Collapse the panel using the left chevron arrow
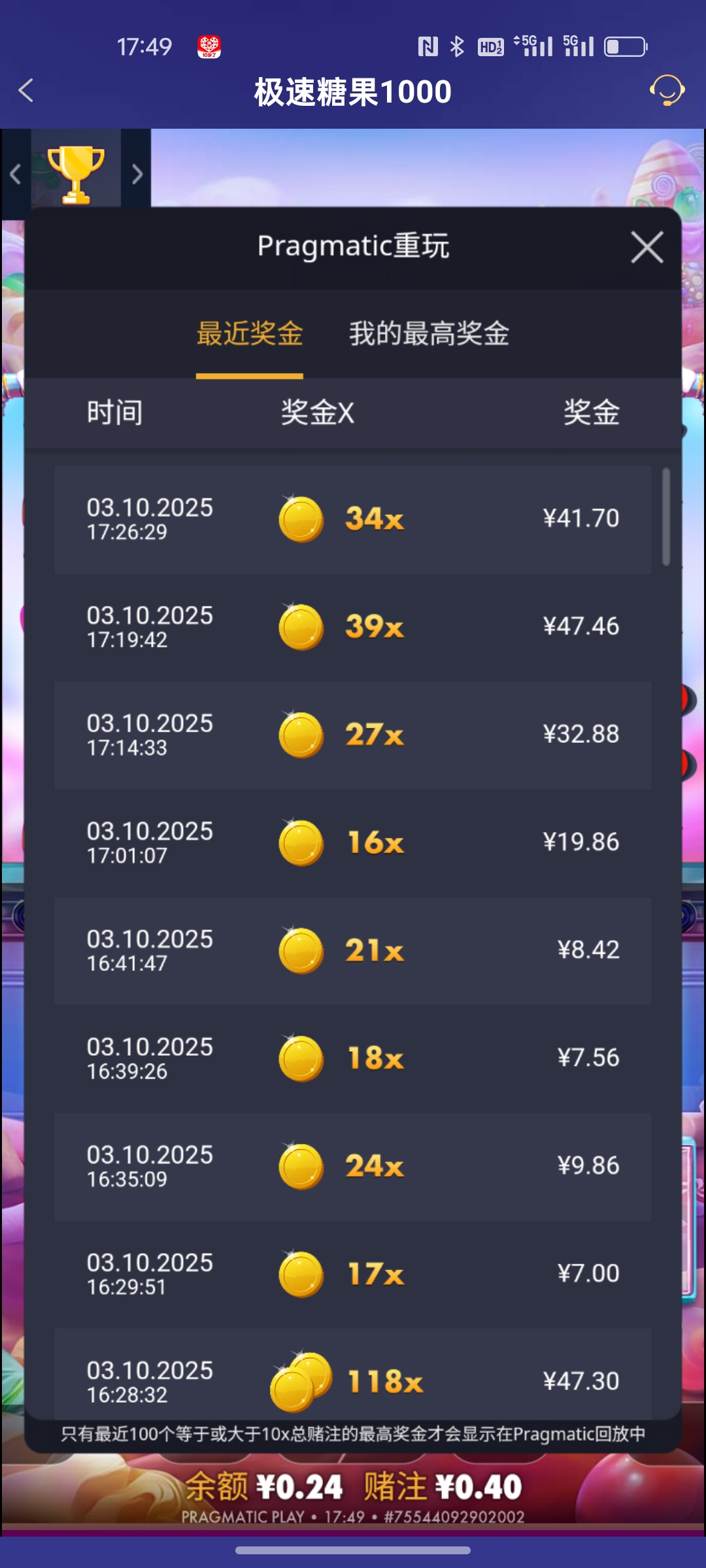The image size is (706, 1568). click(x=14, y=174)
